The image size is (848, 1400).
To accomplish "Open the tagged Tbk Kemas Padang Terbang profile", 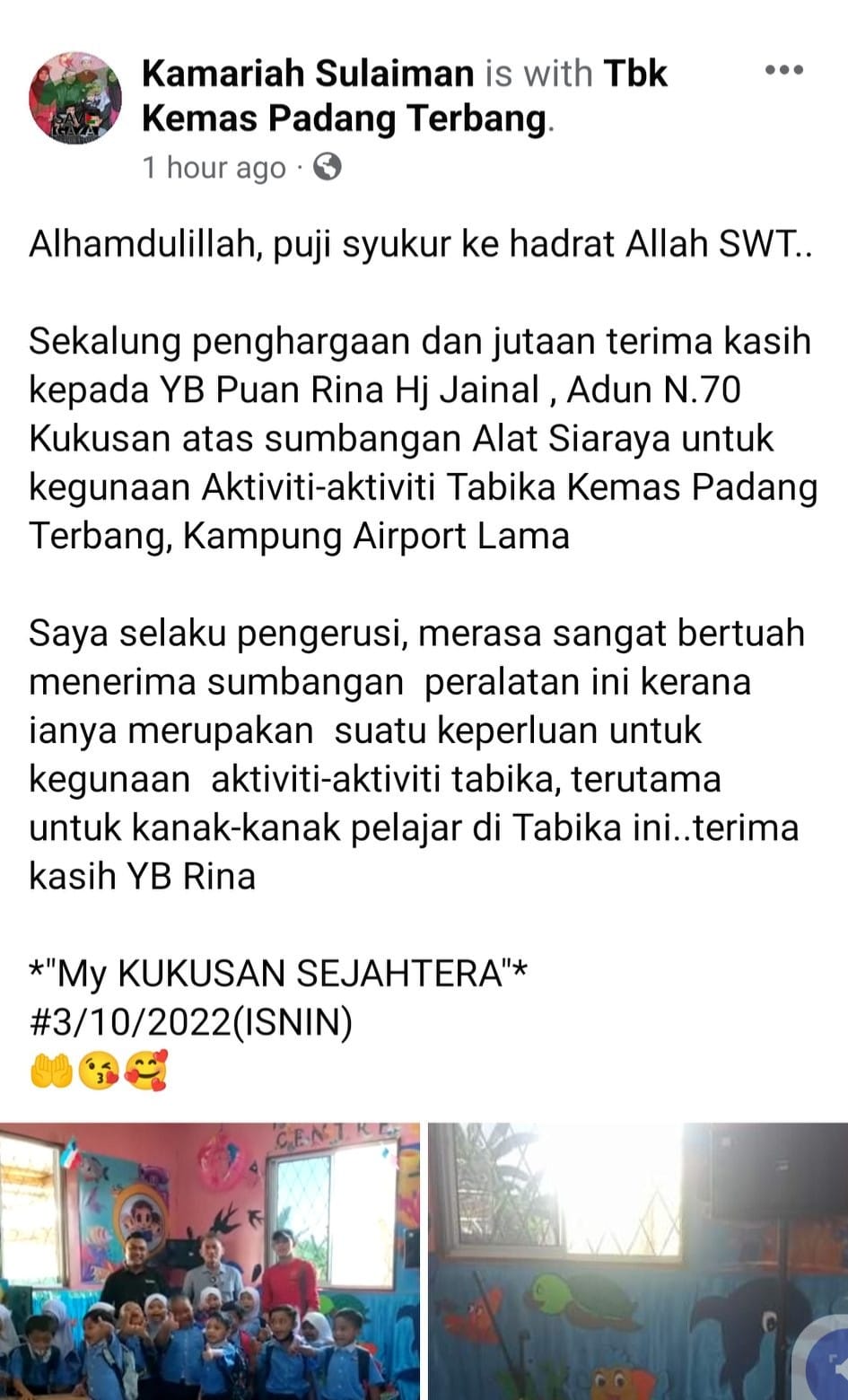I will [405, 96].
